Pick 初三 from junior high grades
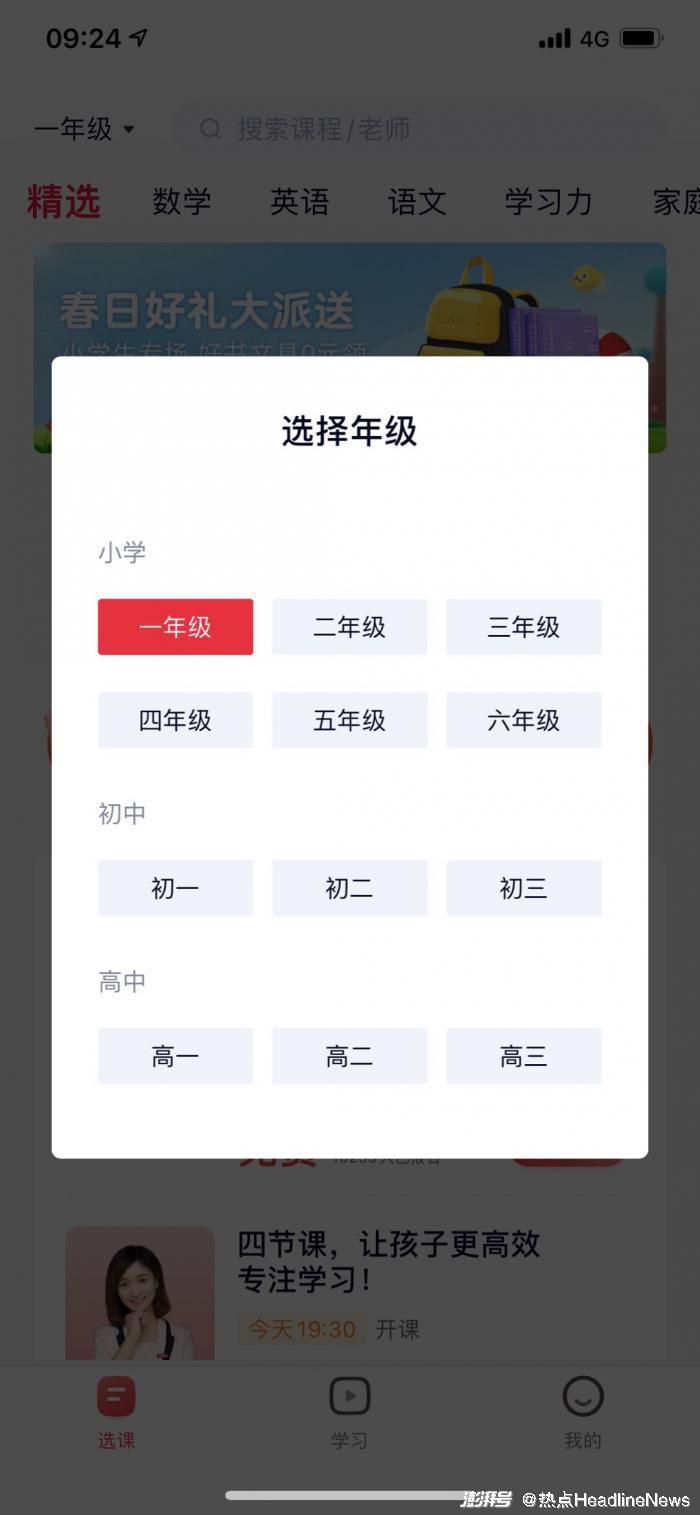Viewport: 700px width, 1515px height. [523, 888]
